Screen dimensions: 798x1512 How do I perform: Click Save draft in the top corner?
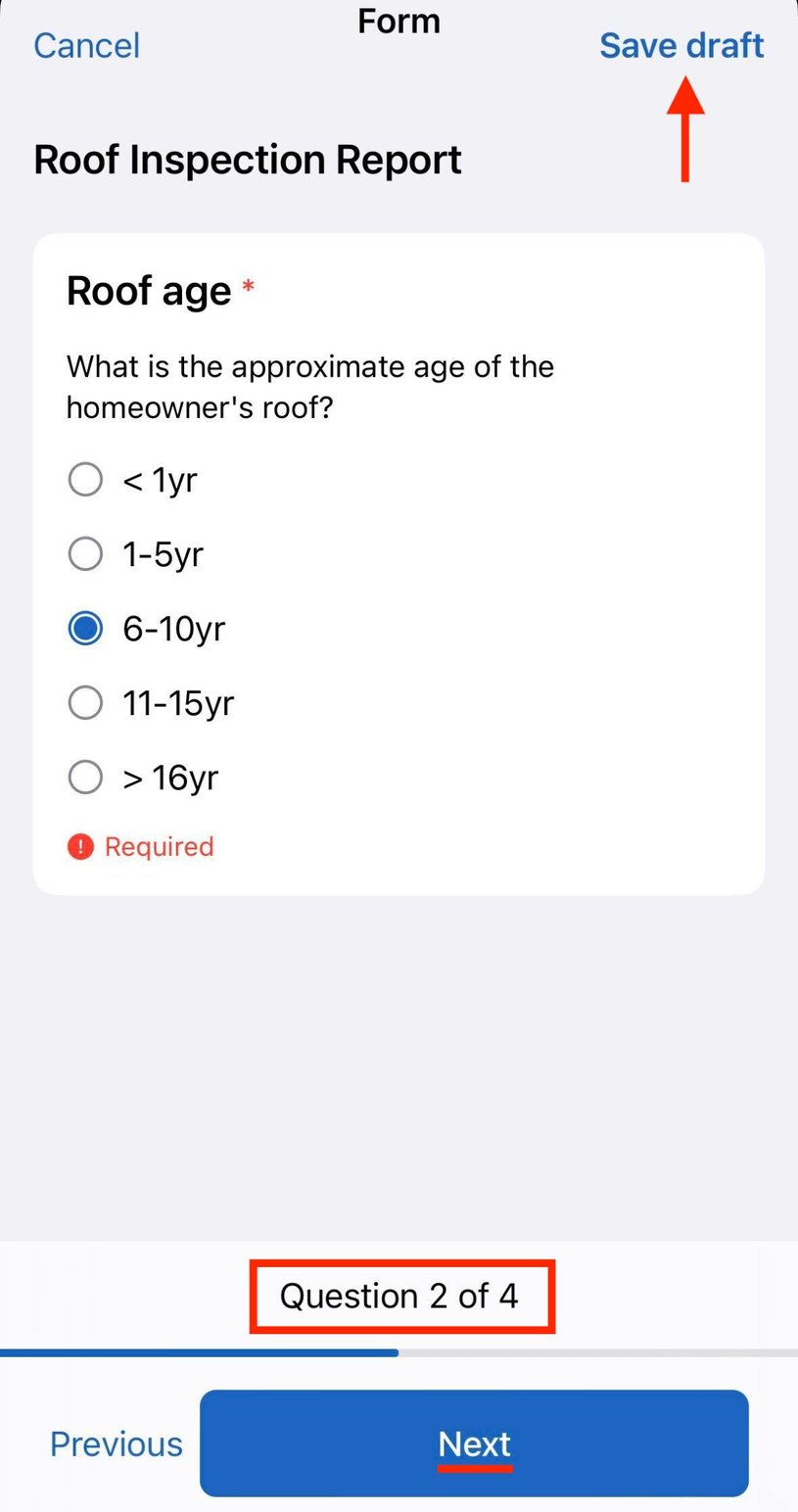[681, 44]
